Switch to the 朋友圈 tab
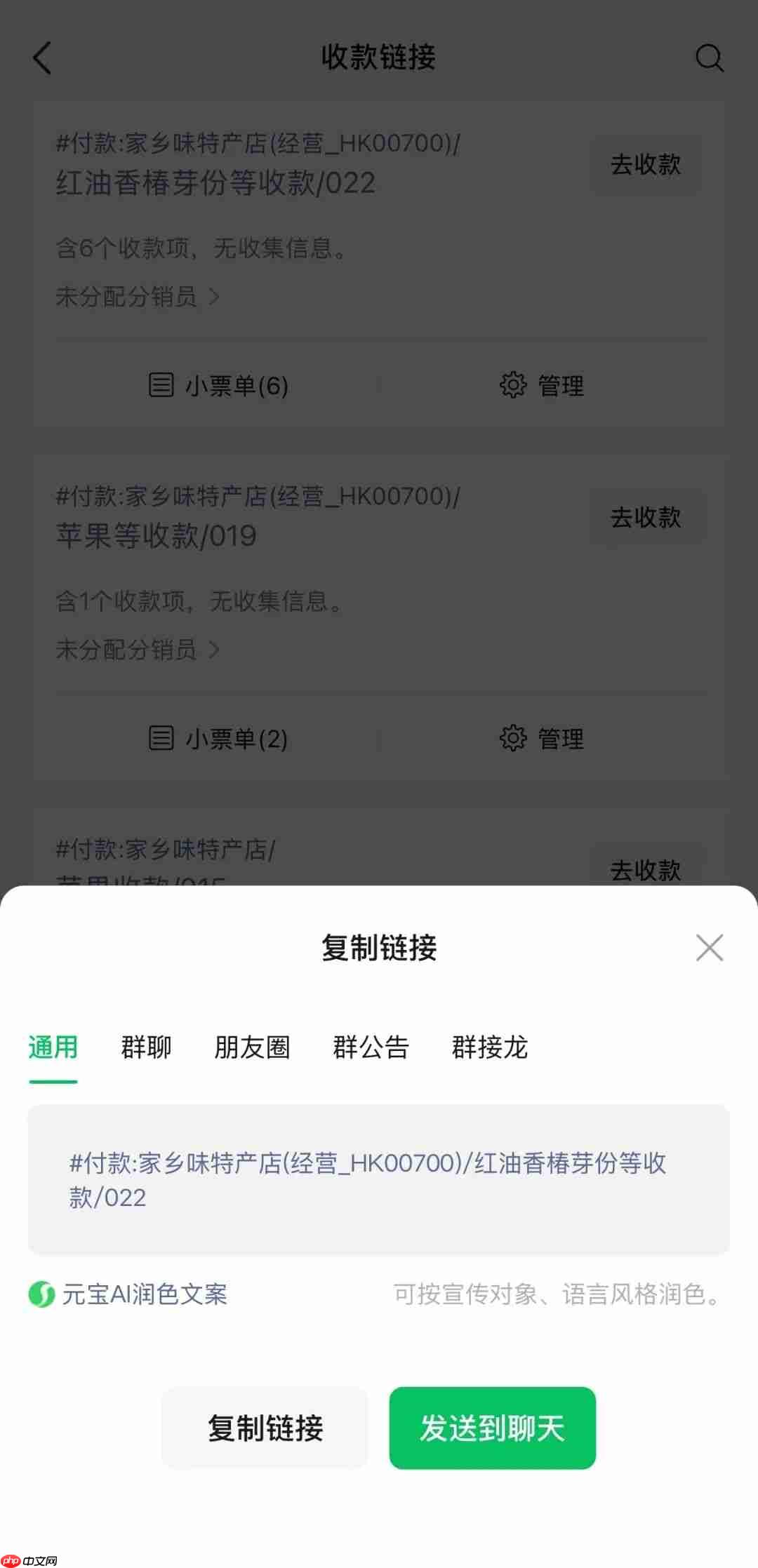Image resolution: width=758 pixels, height=1568 pixels. (x=253, y=1047)
